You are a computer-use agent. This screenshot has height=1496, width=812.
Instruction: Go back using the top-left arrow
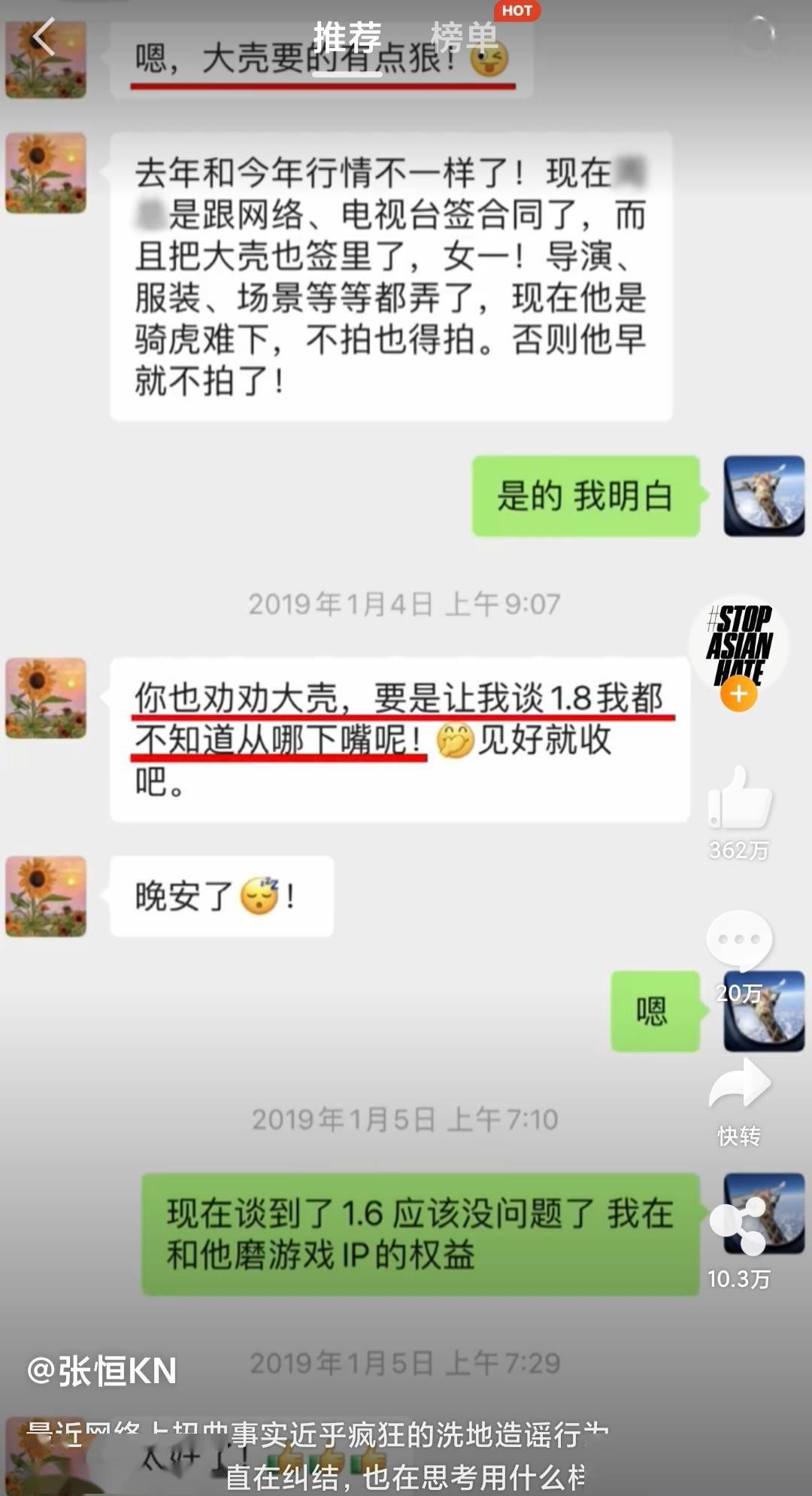[x=44, y=38]
